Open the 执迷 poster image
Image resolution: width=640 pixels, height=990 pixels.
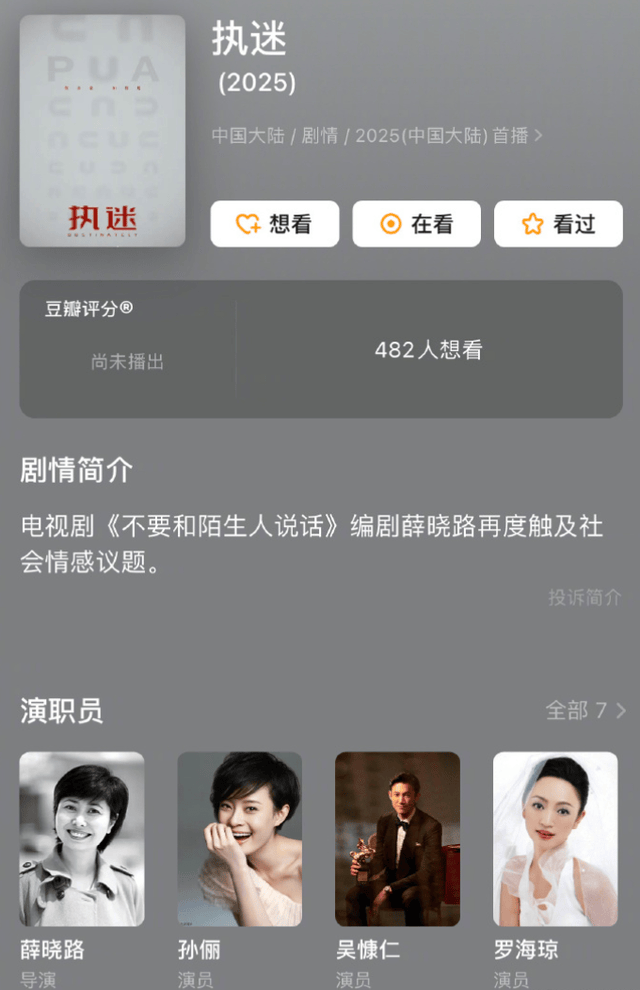[102, 131]
